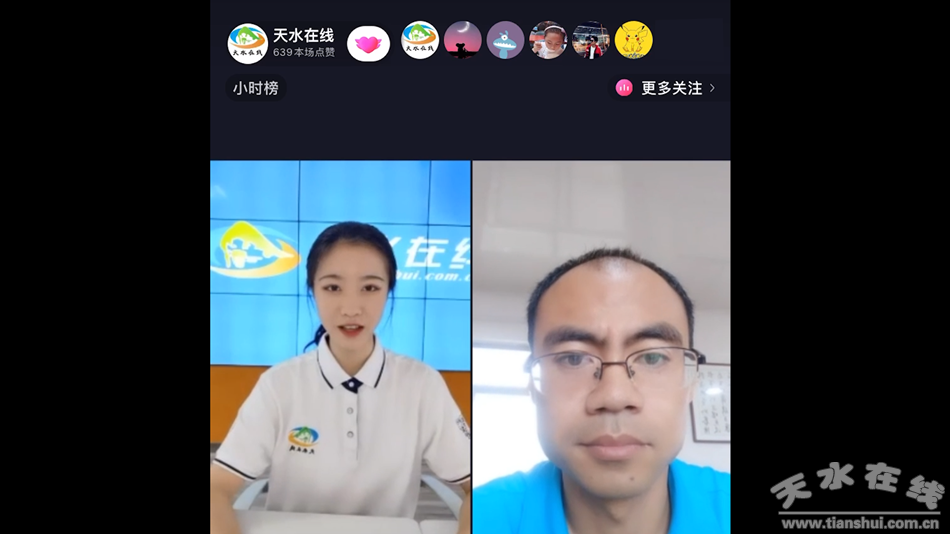Open the 天水在线 host profile

tap(248, 43)
